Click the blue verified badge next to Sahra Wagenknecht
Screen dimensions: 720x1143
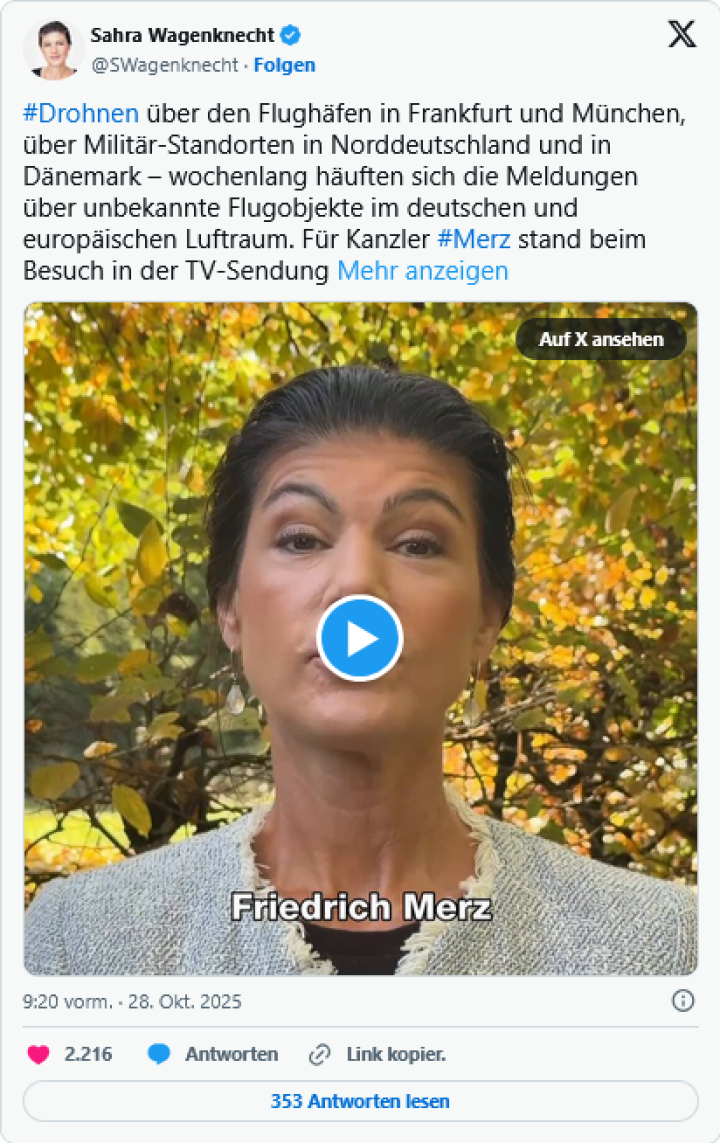tap(290, 33)
